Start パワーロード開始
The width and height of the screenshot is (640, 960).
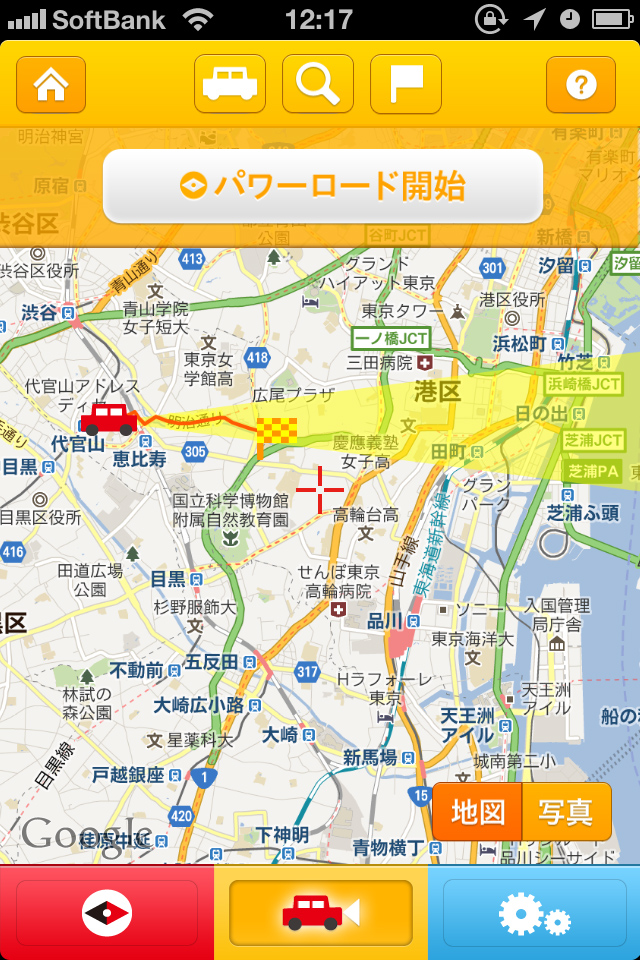tap(323, 186)
